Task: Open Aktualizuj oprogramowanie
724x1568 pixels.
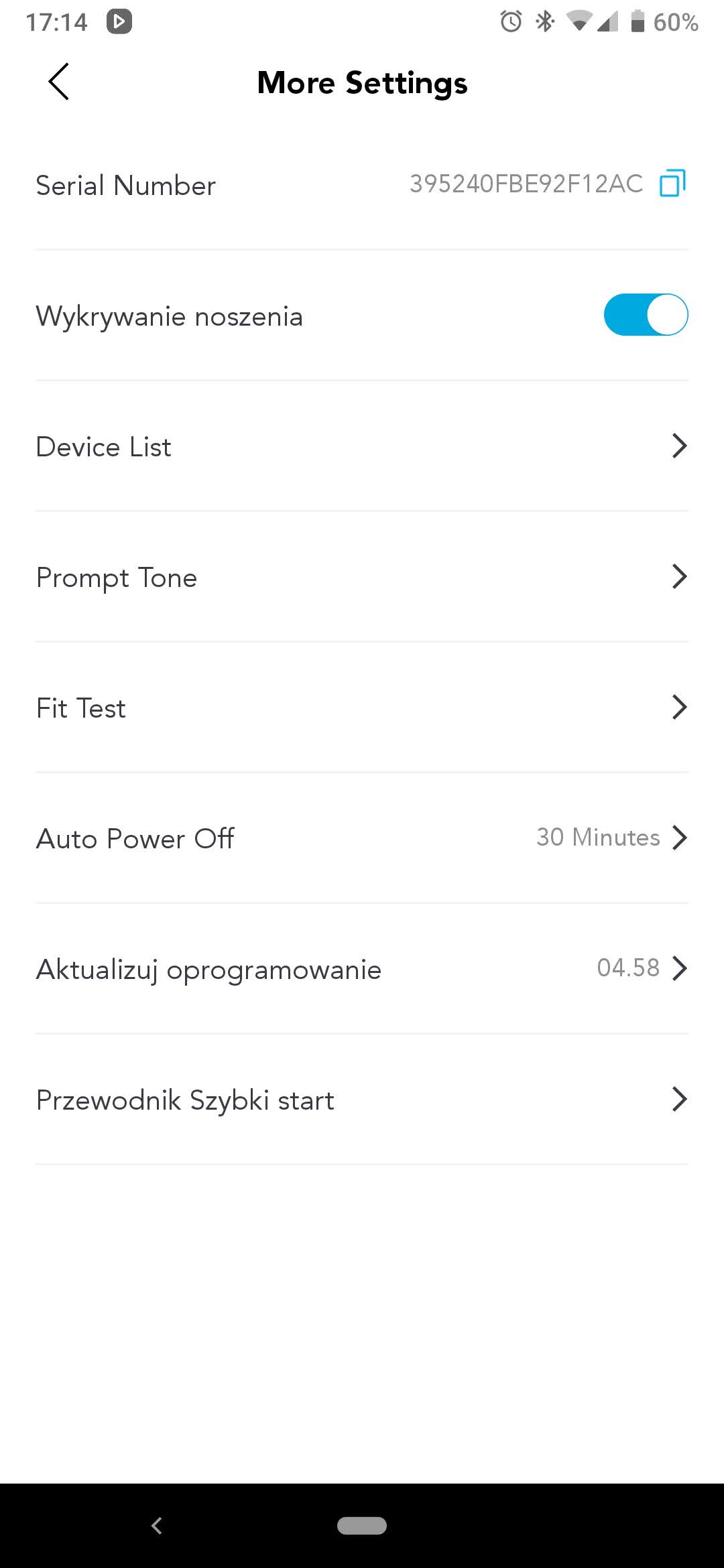Action: (x=362, y=969)
